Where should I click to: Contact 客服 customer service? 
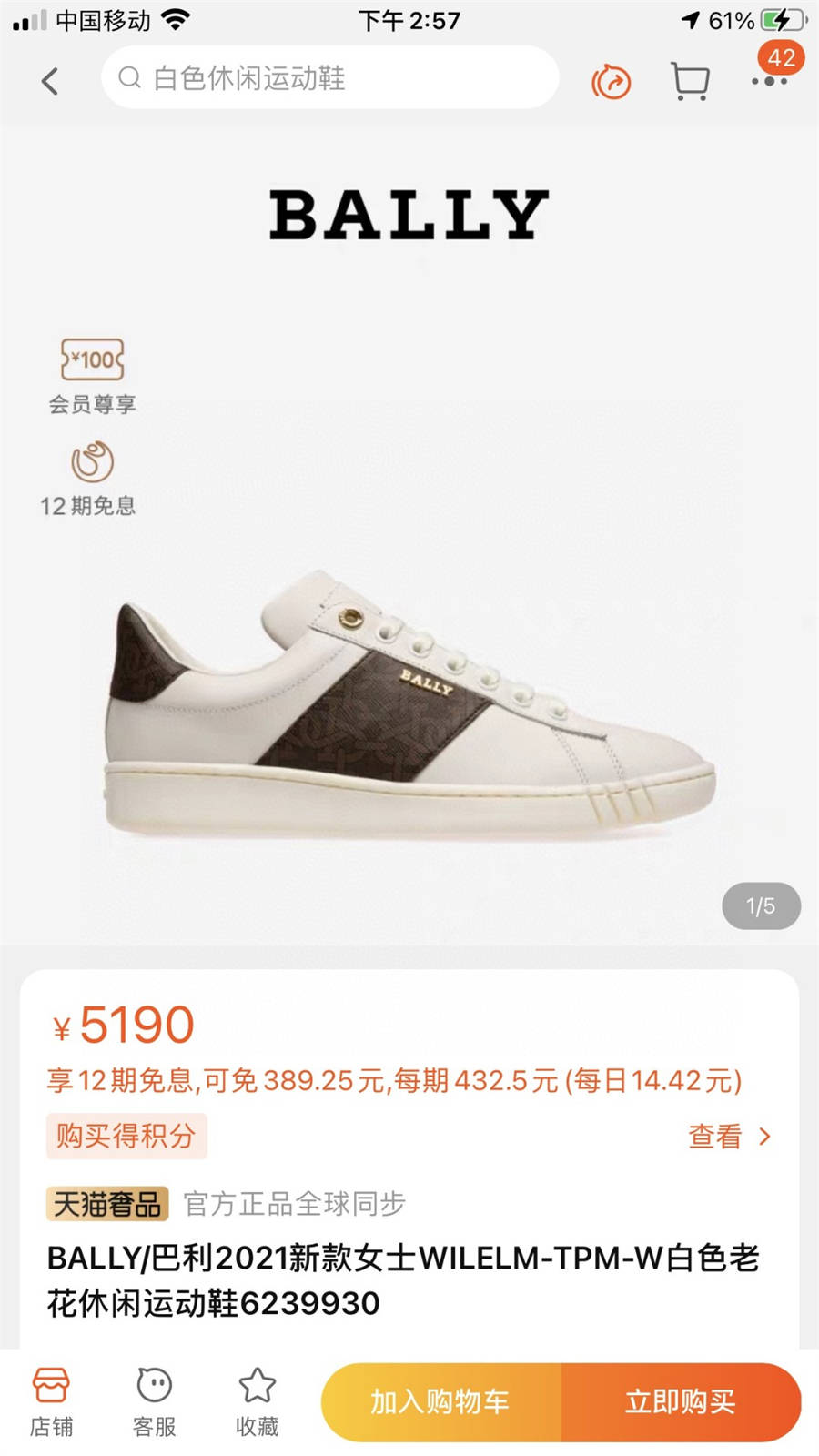coord(154,1401)
